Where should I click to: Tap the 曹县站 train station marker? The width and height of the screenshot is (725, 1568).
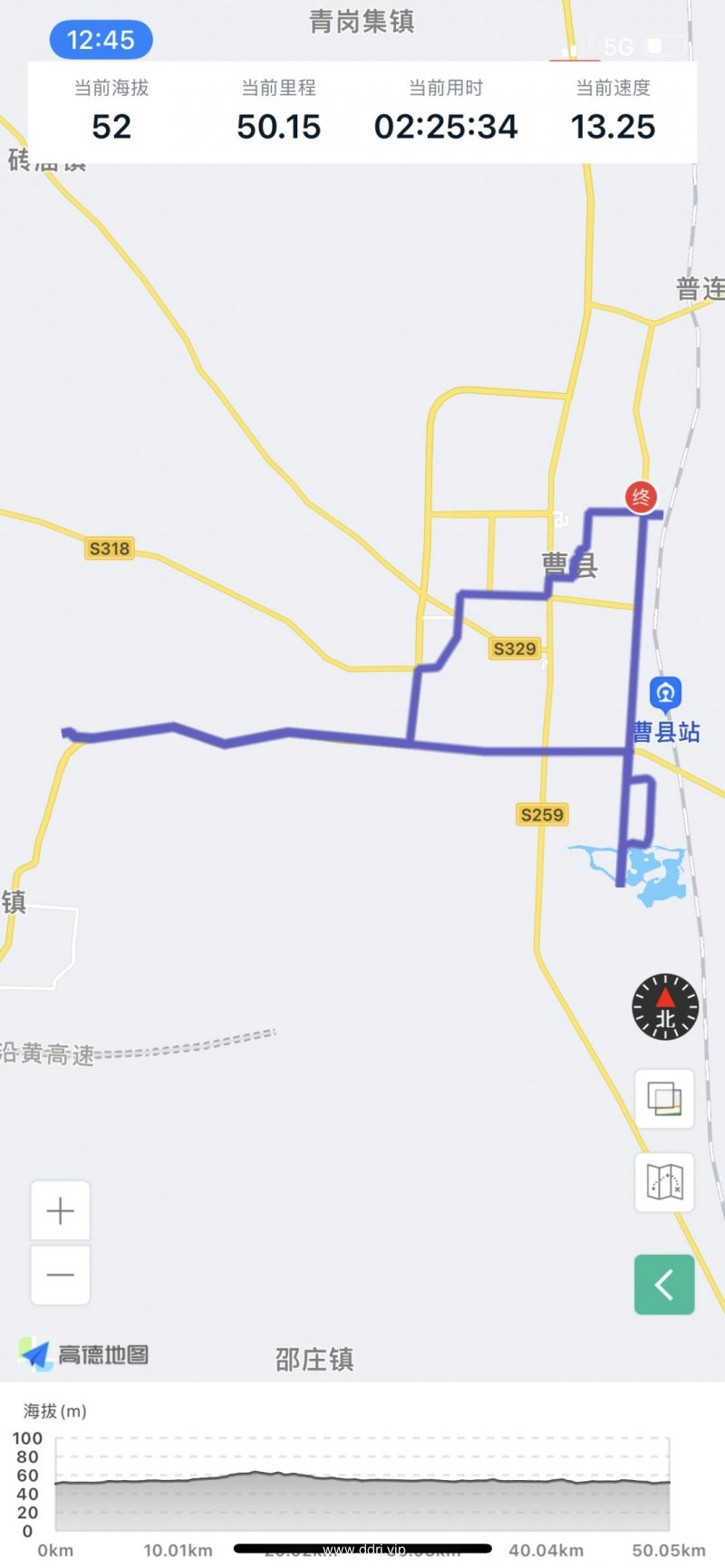pos(665,694)
